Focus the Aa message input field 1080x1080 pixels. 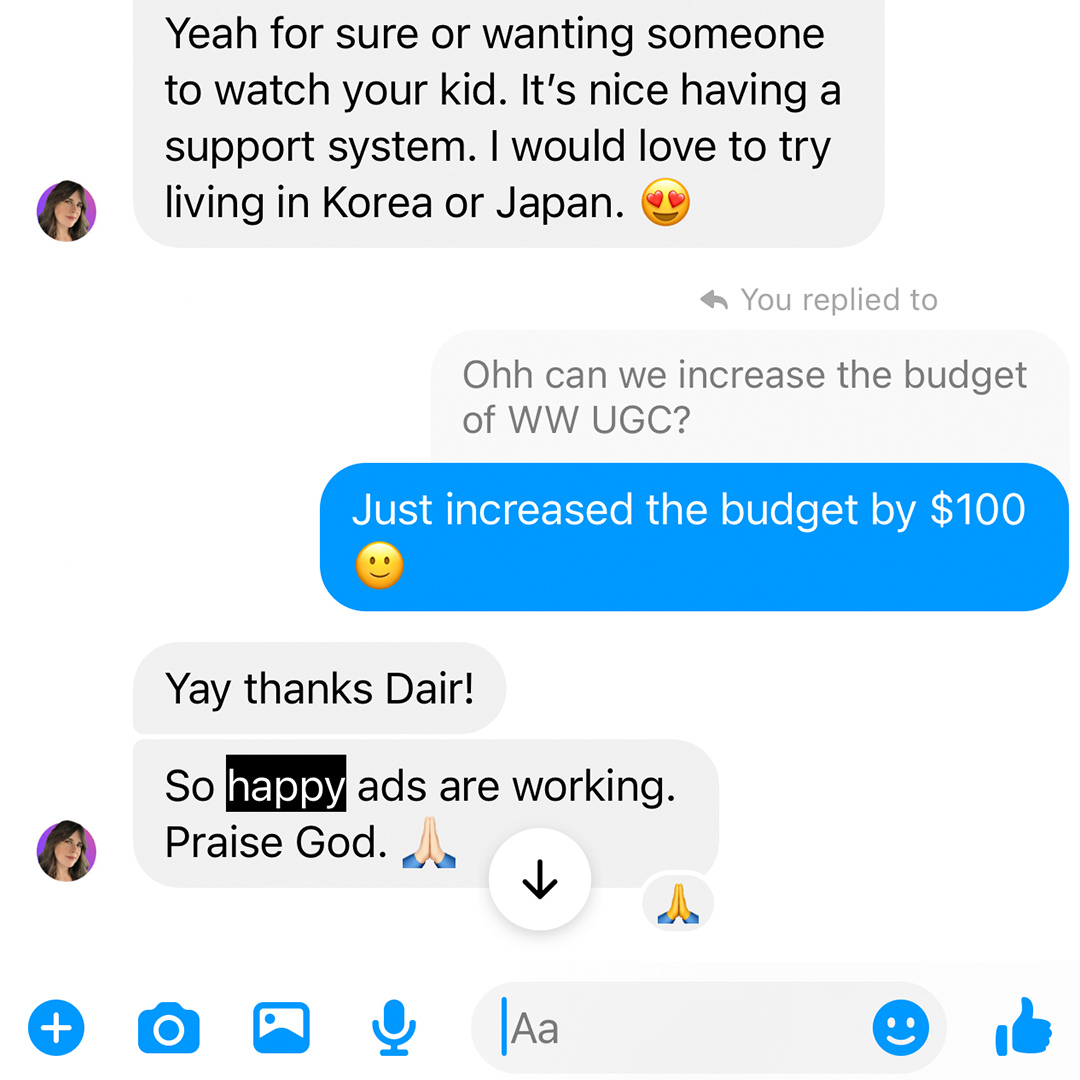680,1027
